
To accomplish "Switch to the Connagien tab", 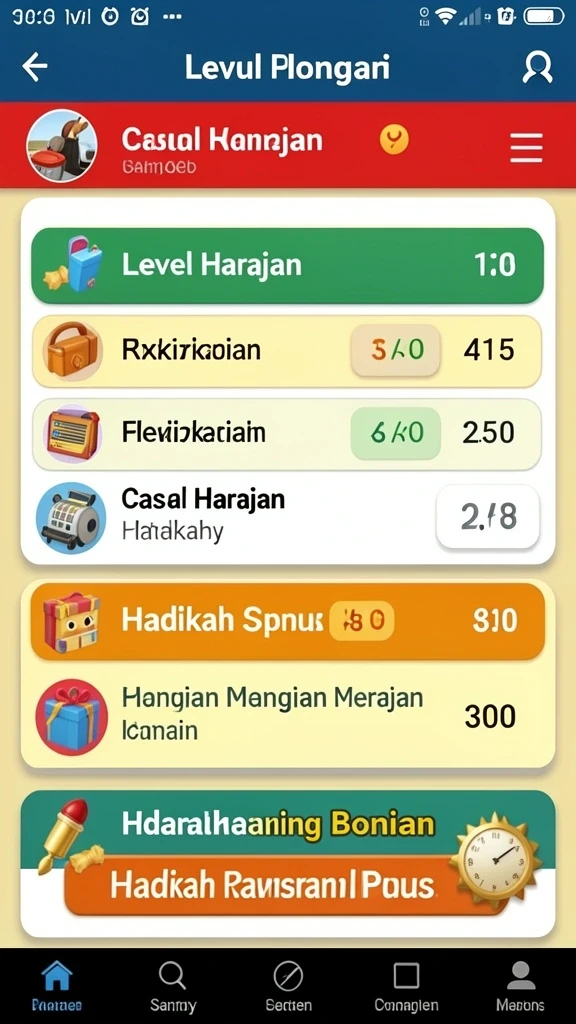I will click(x=406, y=986).
